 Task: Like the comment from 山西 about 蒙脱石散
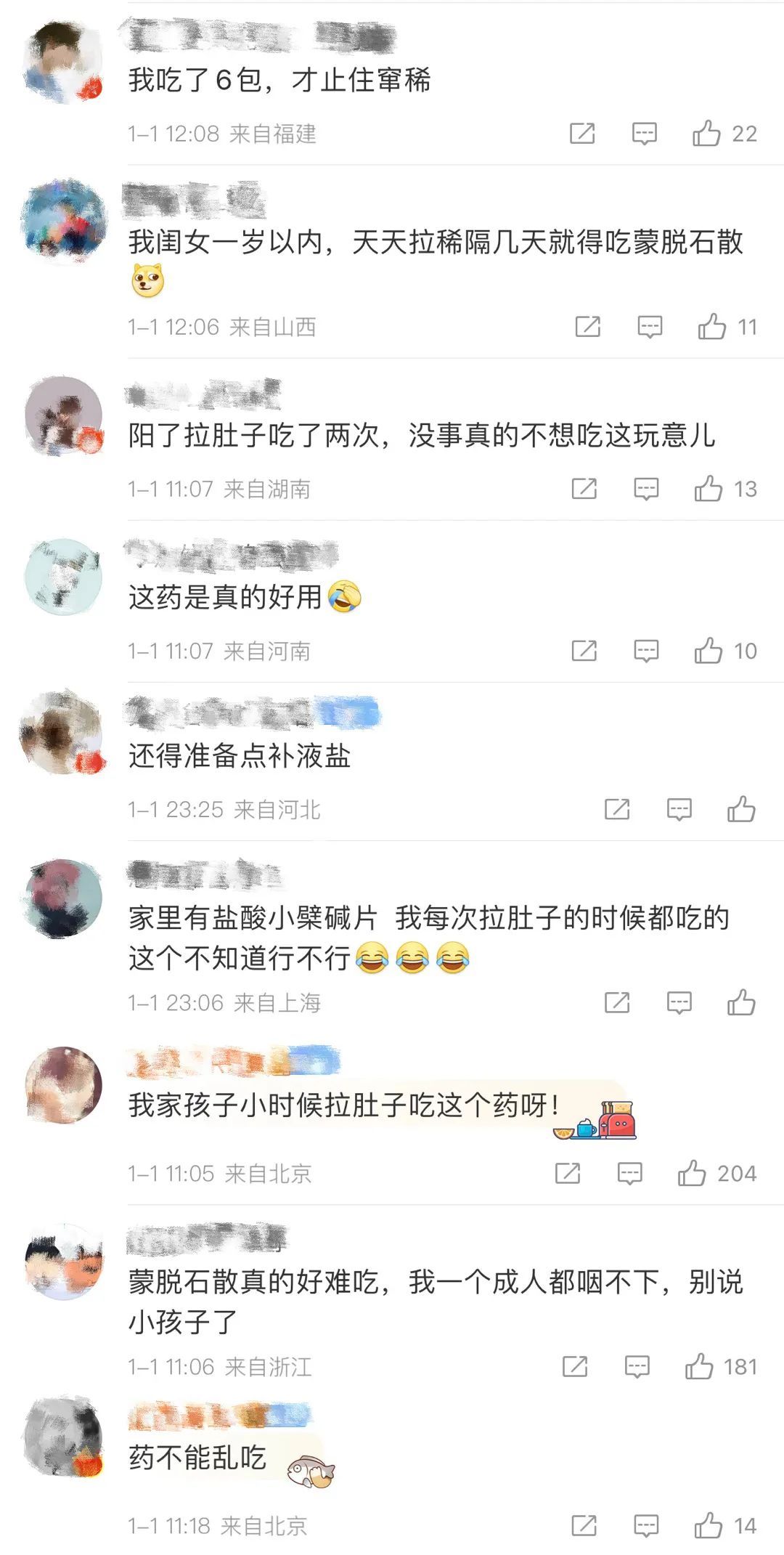coord(711,327)
